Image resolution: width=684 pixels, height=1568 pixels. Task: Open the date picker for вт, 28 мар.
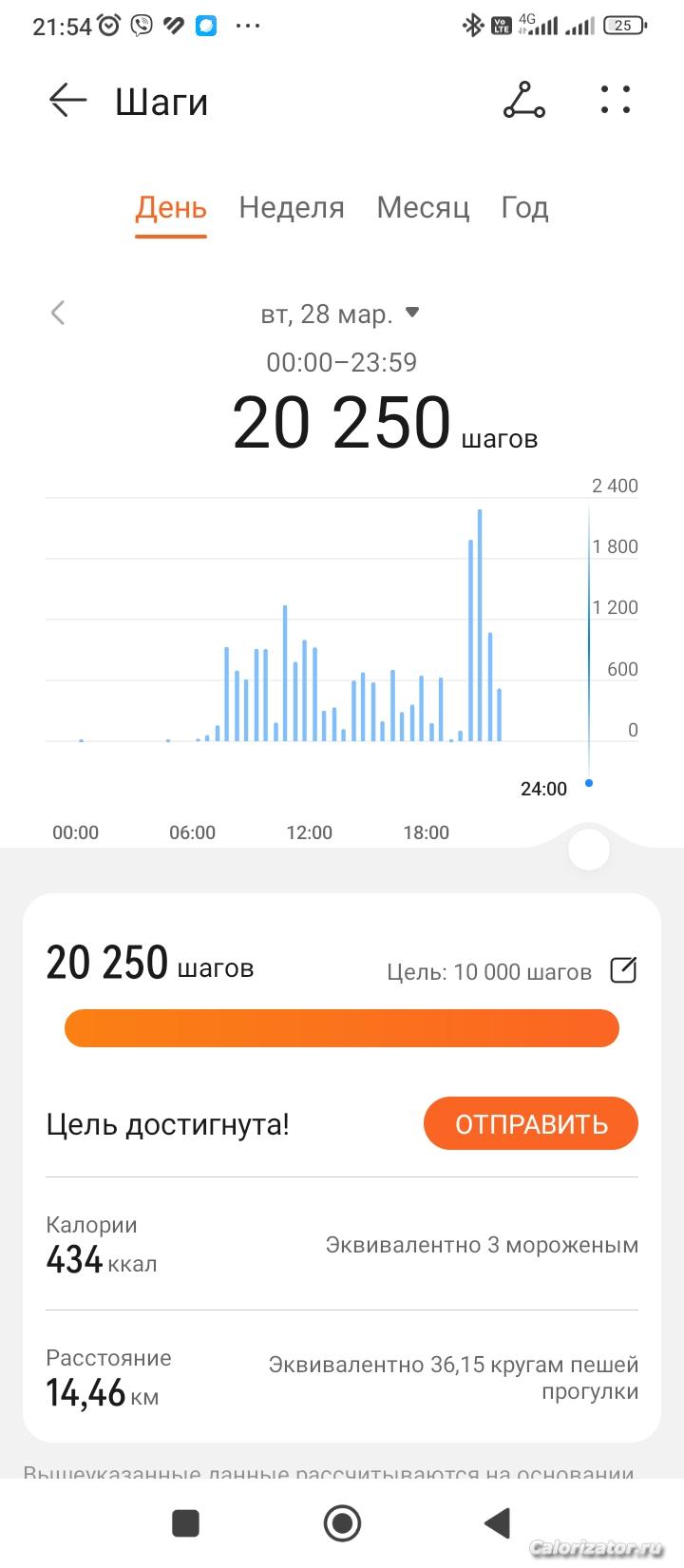(340, 314)
